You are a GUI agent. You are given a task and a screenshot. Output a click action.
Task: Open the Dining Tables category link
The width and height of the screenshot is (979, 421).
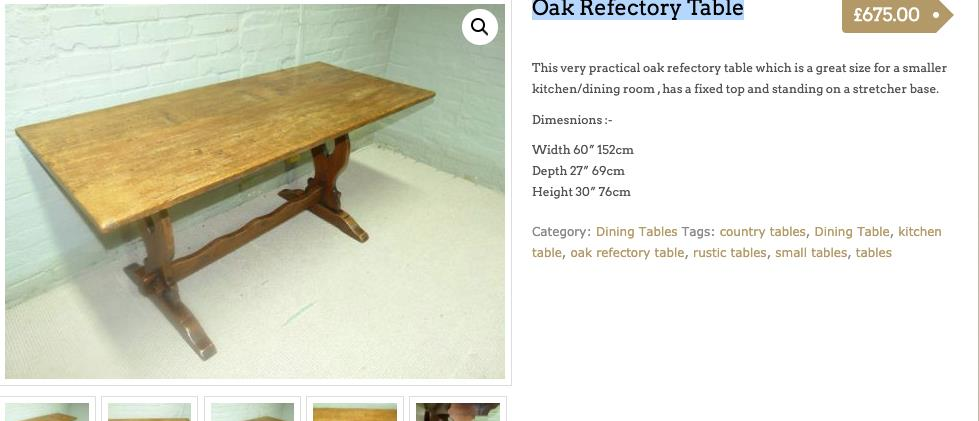pyautogui.click(x=636, y=232)
